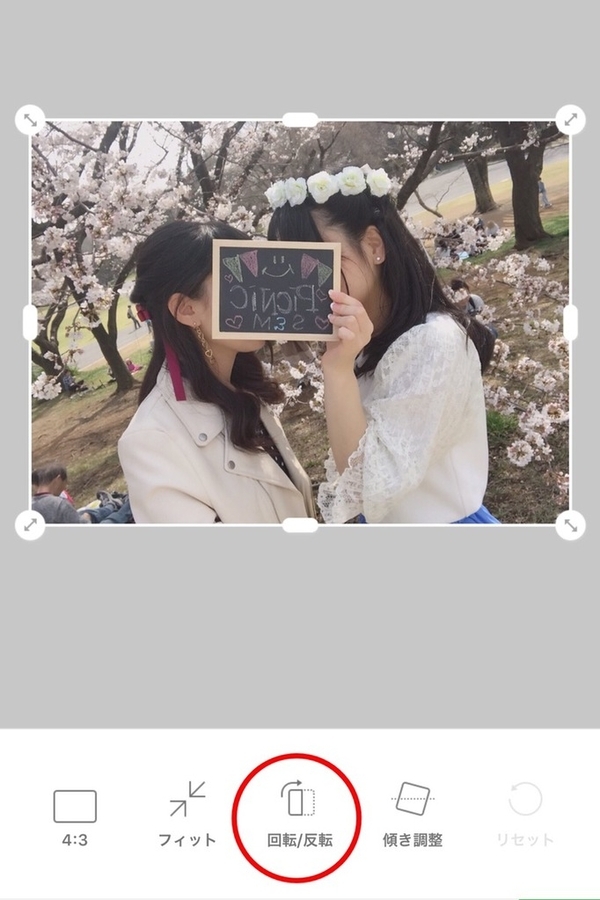Tap the right edge crop handle
600x900 pixels.
pyautogui.click(x=570, y=322)
